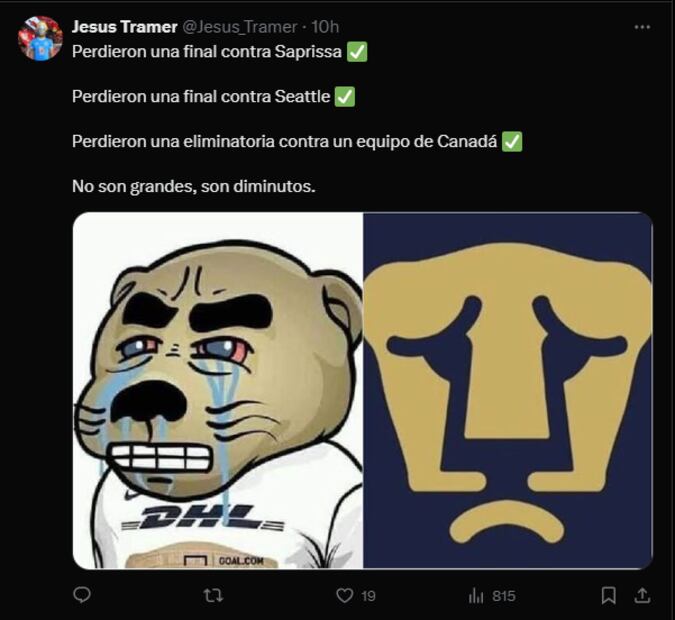
Task: Share the tweet
Action: pos(642,595)
